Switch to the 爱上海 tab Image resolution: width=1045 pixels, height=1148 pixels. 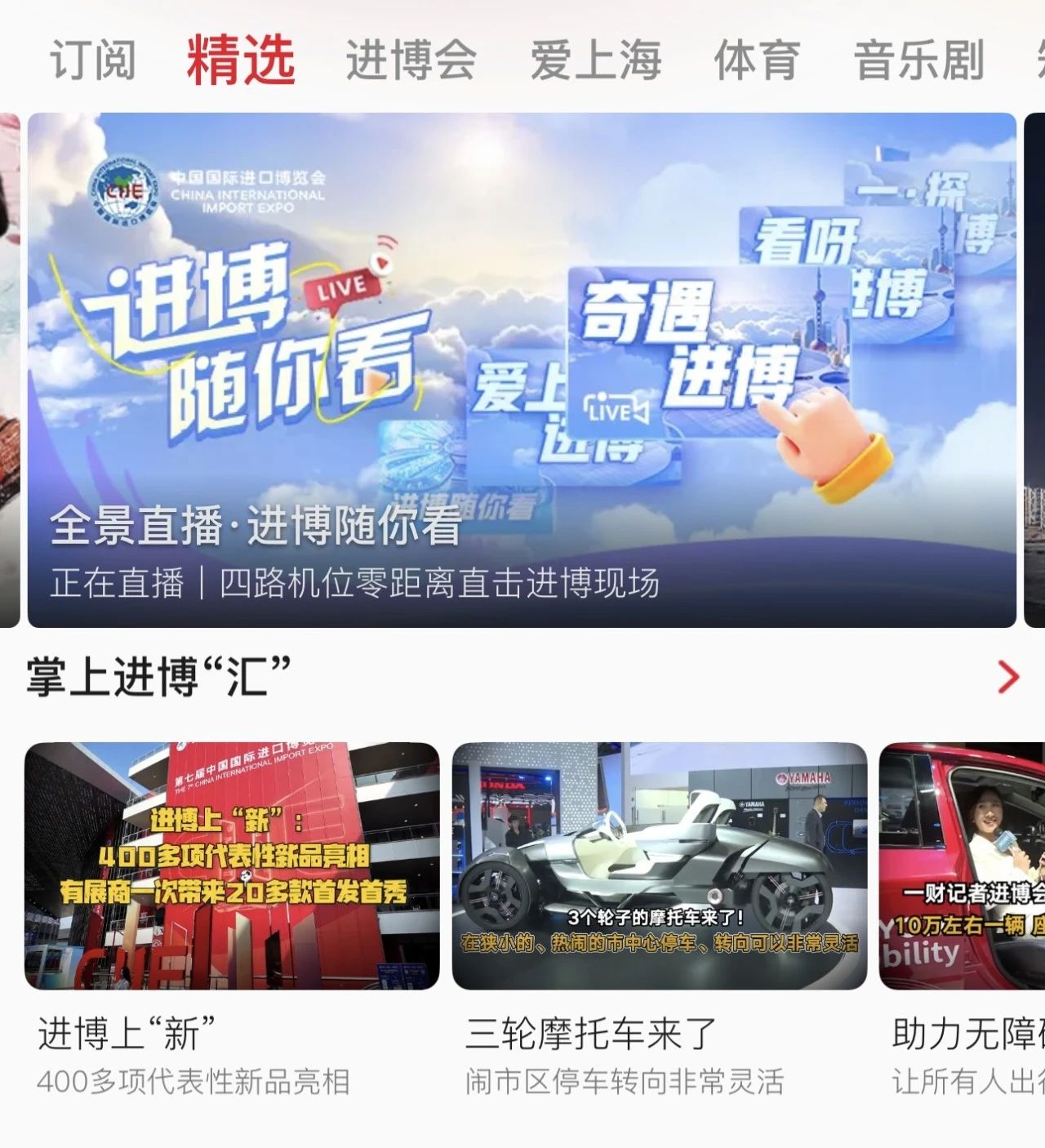click(595, 60)
